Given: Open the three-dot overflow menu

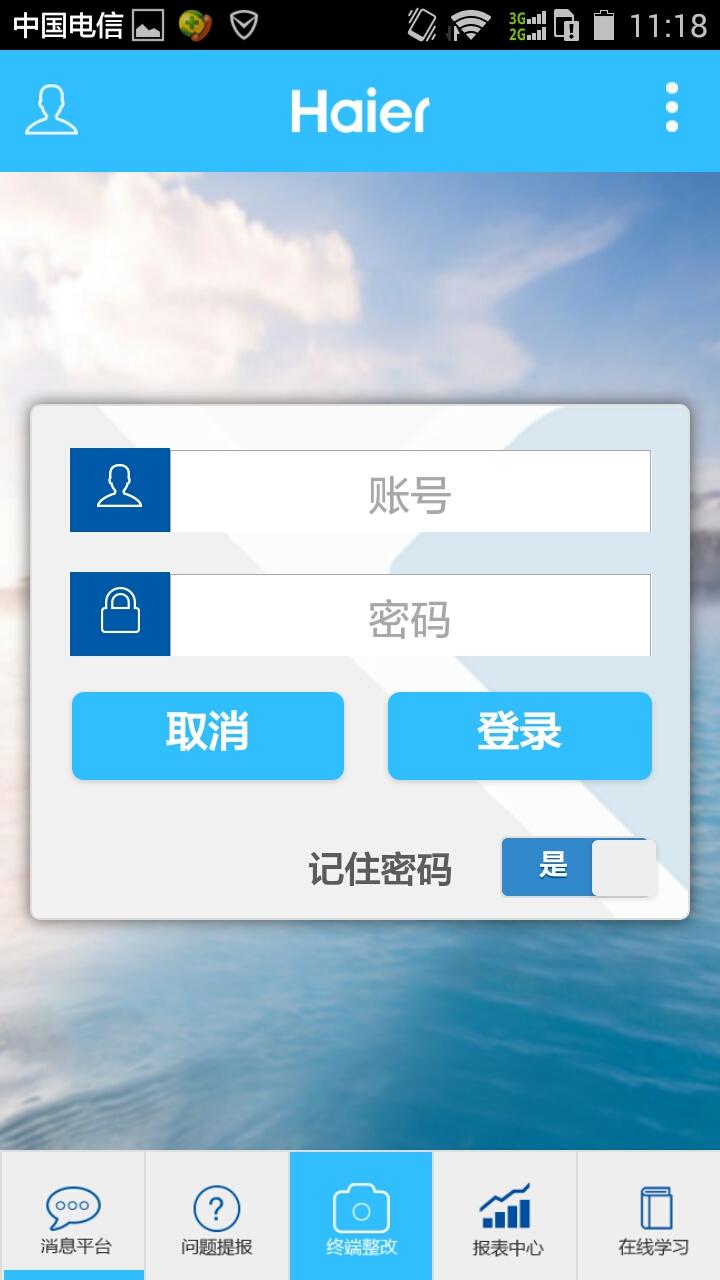Looking at the screenshot, I should tap(671, 108).
